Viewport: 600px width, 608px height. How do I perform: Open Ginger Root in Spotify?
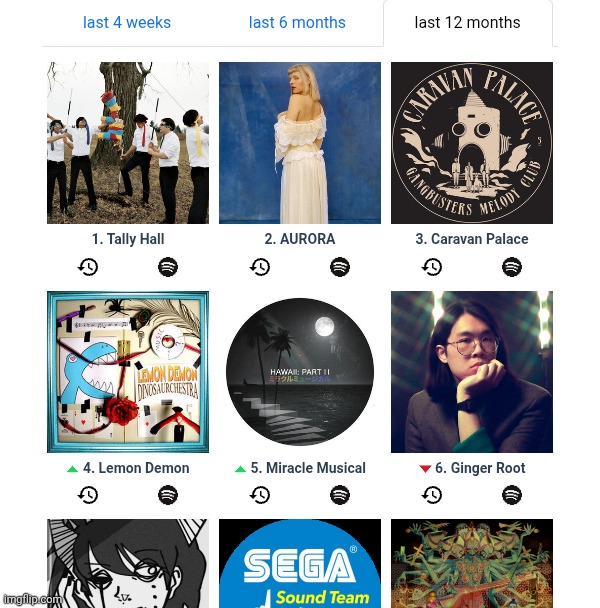pyautogui.click(x=512, y=495)
